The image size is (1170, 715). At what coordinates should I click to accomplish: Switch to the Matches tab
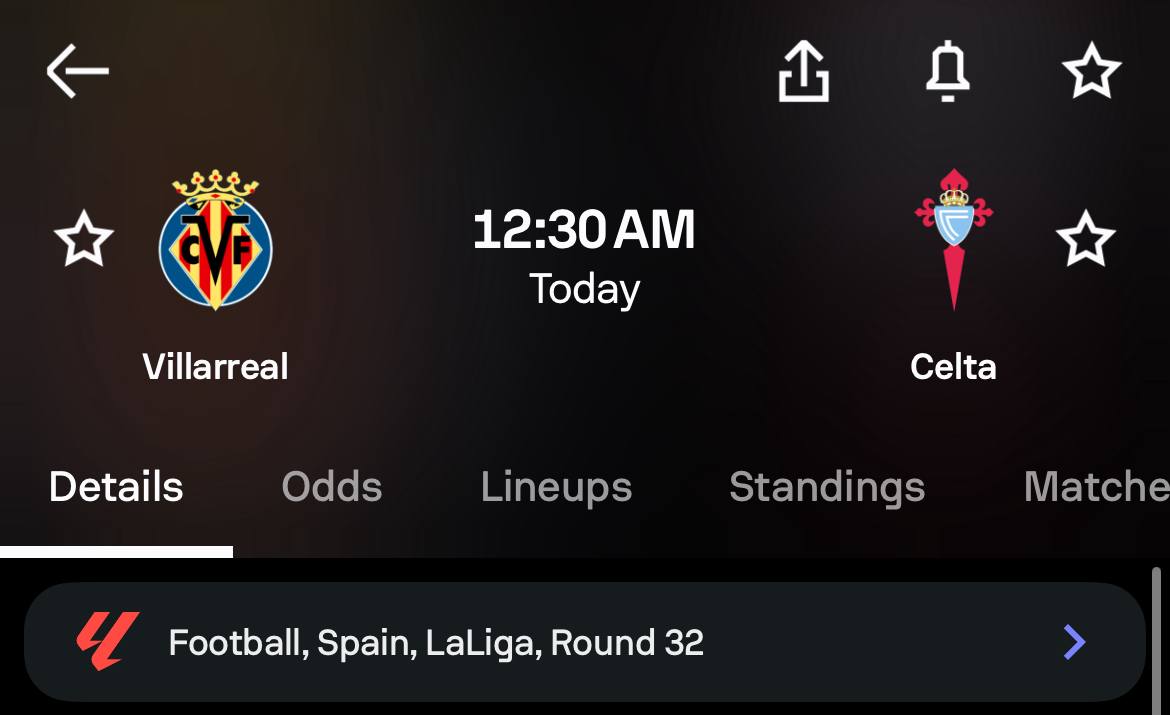coord(1096,488)
